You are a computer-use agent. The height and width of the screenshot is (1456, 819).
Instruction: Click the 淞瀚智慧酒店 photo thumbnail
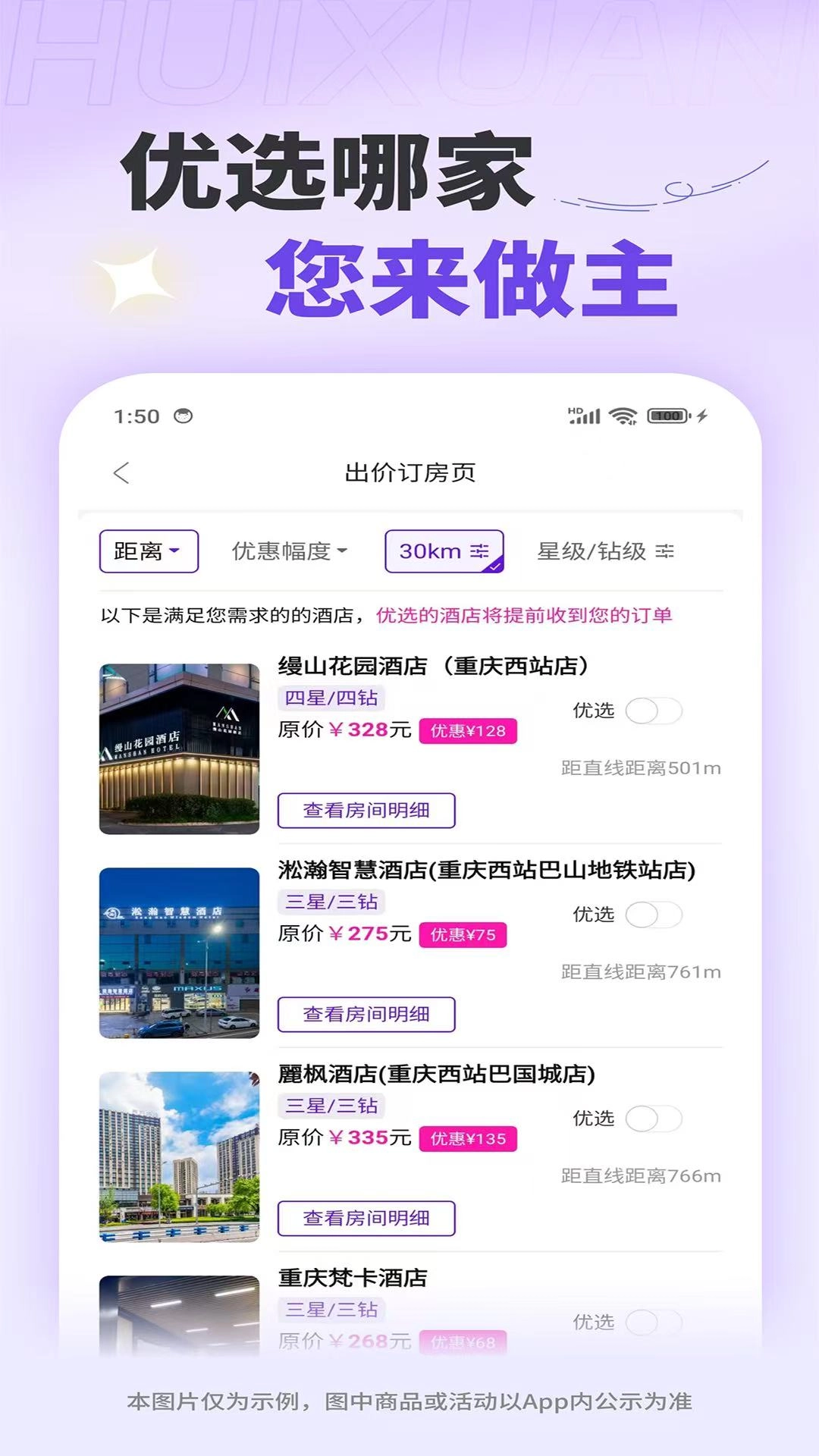pos(179,954)
